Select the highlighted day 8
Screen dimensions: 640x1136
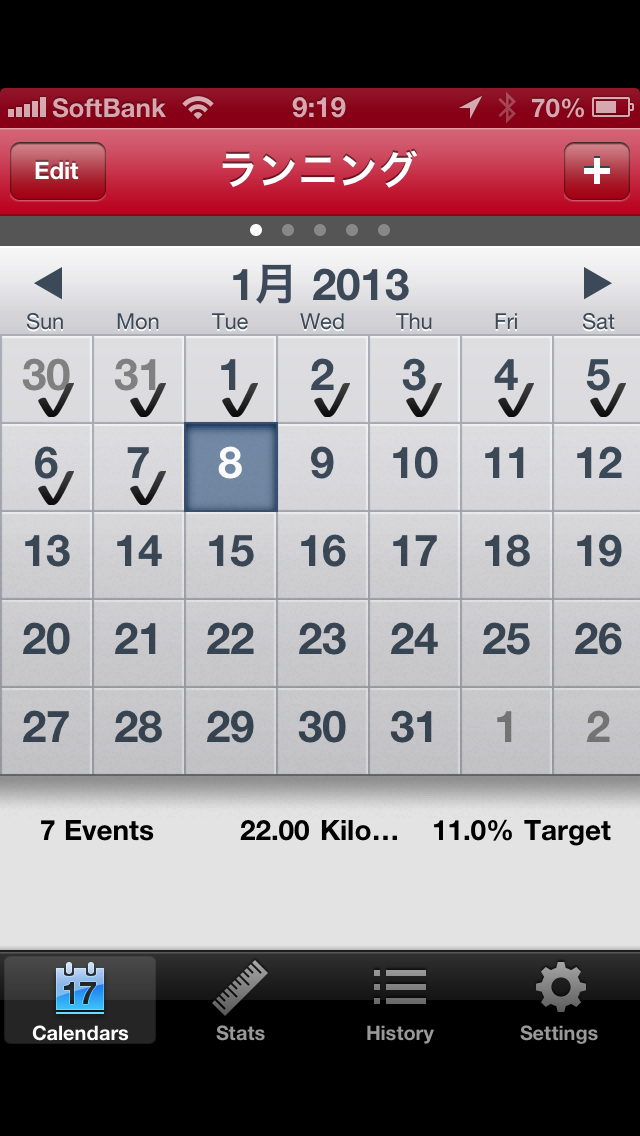coord(230,466)
